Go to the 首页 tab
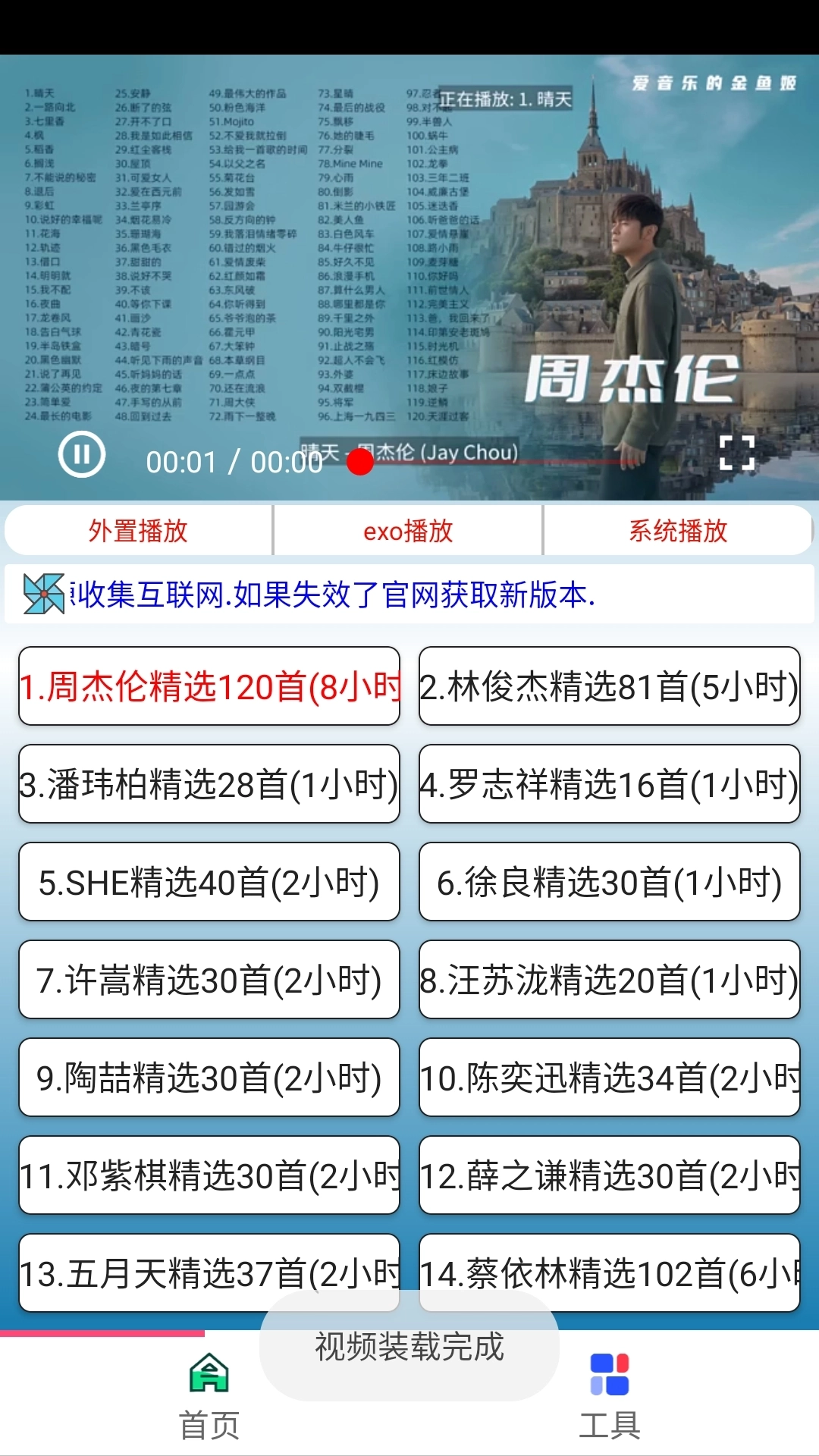Image resolution: width=819 pixels, height=1456 pixels. [x=209, y=1394]
